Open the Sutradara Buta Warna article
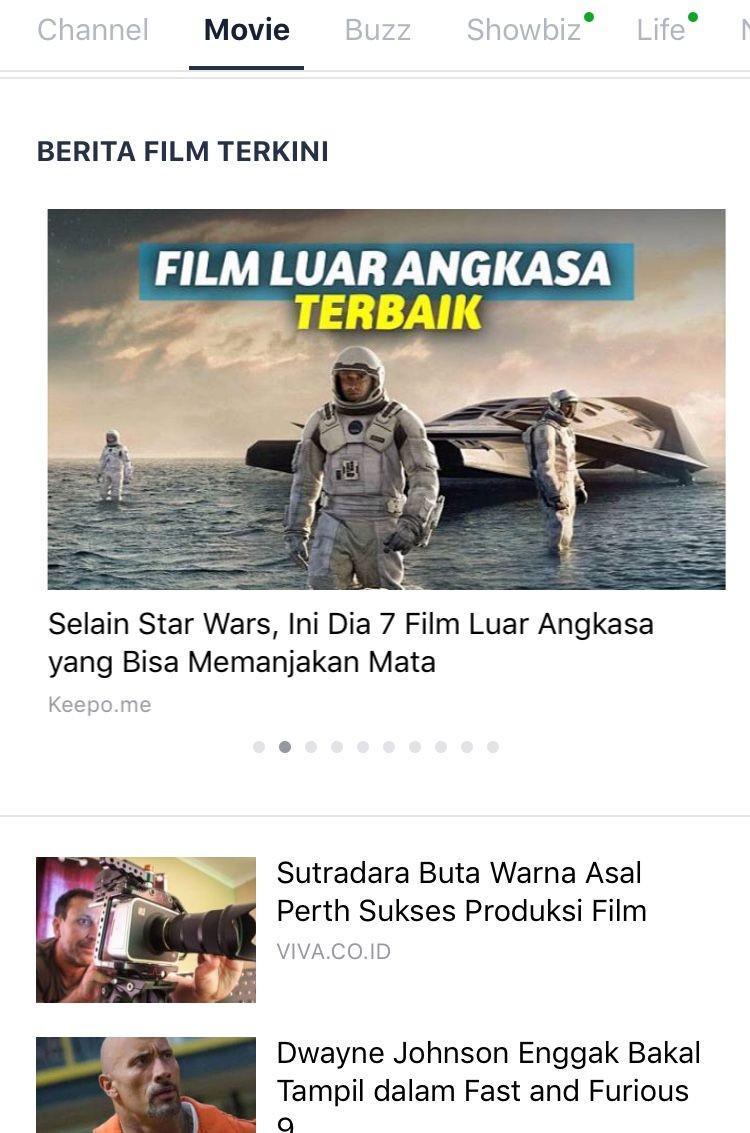The height and width of the screenshot is (1133, 750). (461, 892)
